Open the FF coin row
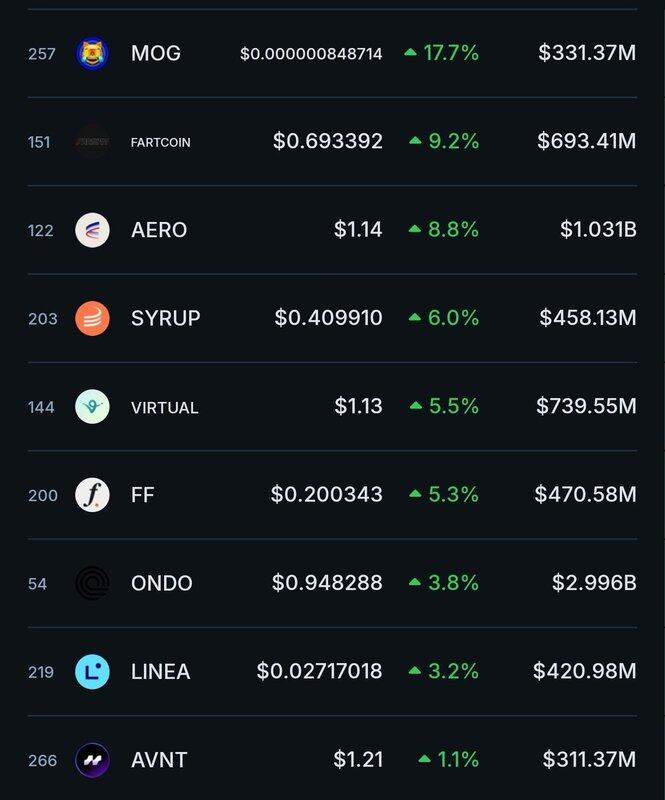Image resolution: width=665 pixels, height=800 pixels. click(143, 495)
